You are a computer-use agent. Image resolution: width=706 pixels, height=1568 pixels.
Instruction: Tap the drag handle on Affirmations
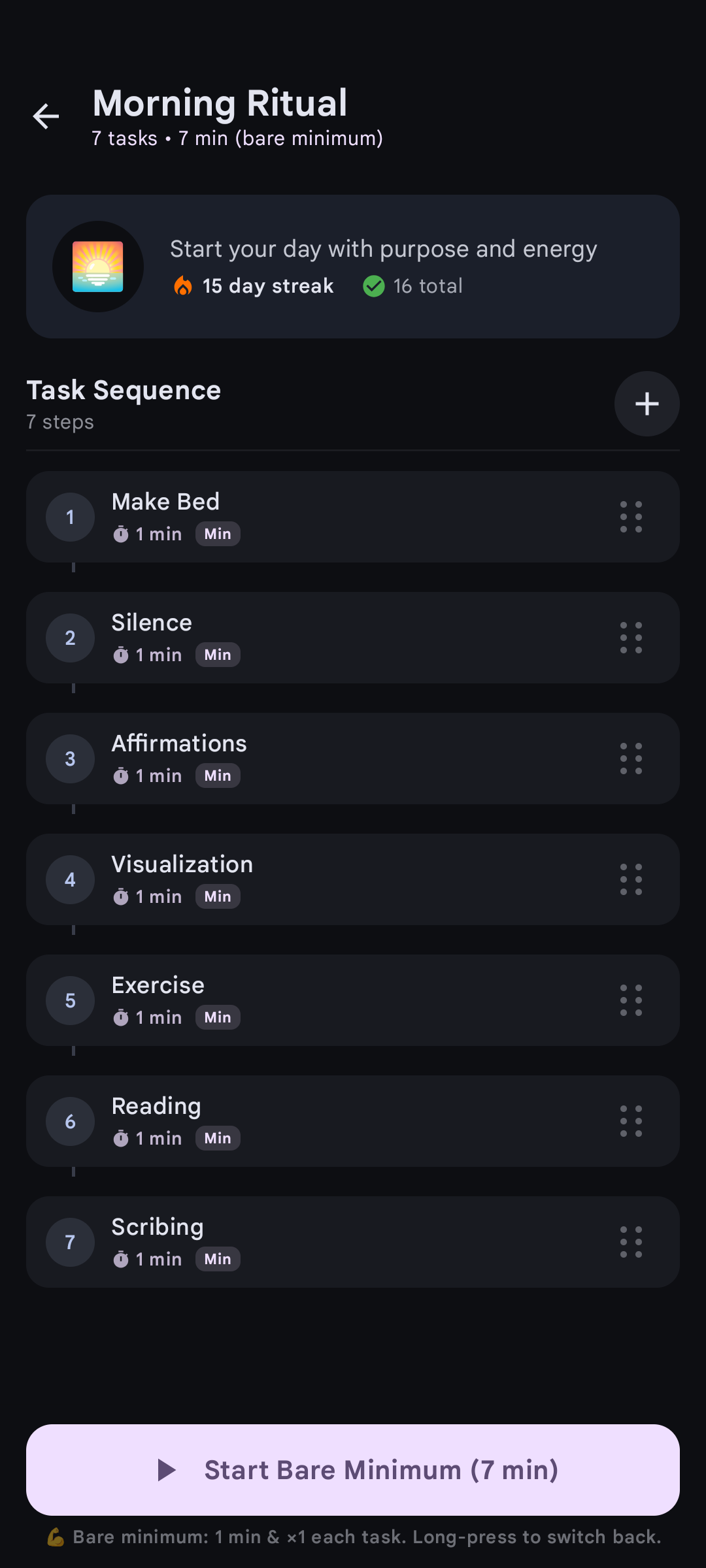coord(631,759)
